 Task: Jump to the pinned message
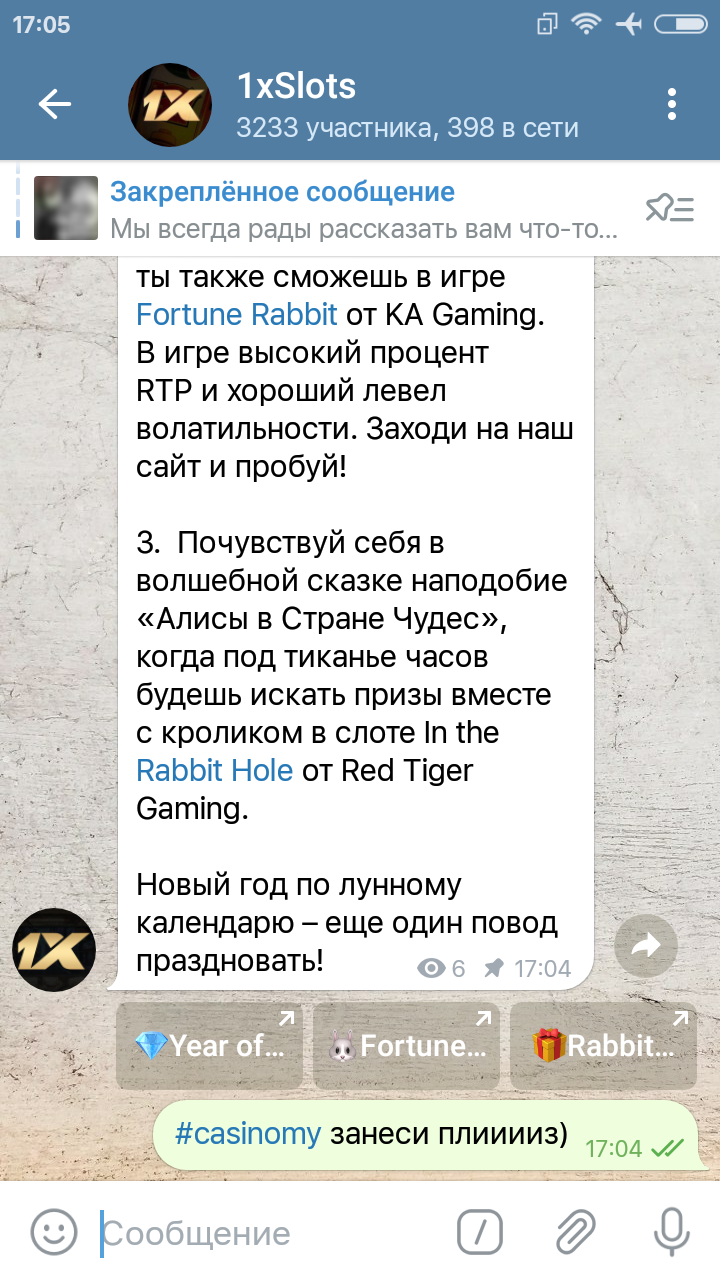coord(320,209)
